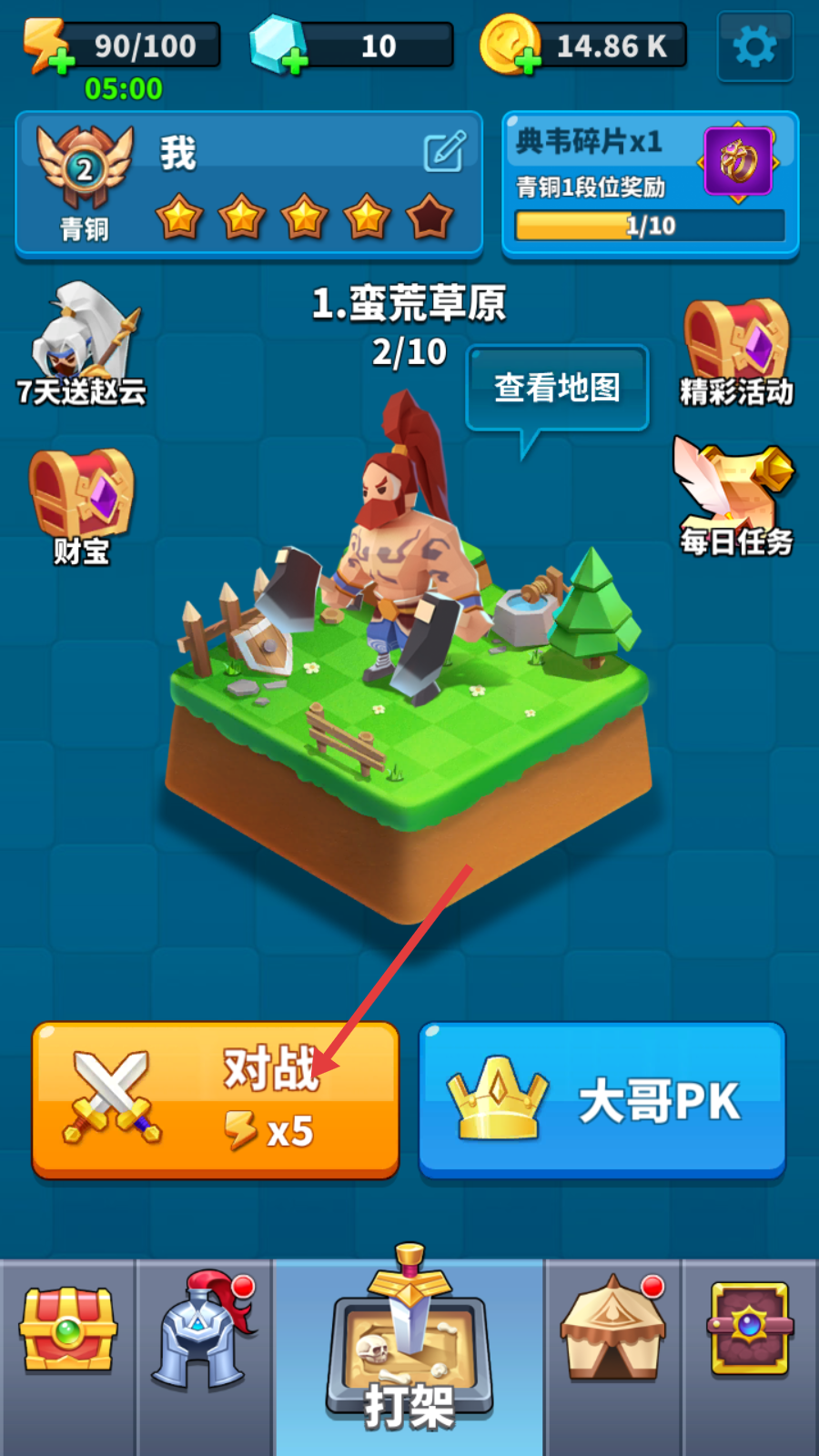Start a battle with 对战 x5
This screenshot has width=819, height=1456.
(216, 1099)
